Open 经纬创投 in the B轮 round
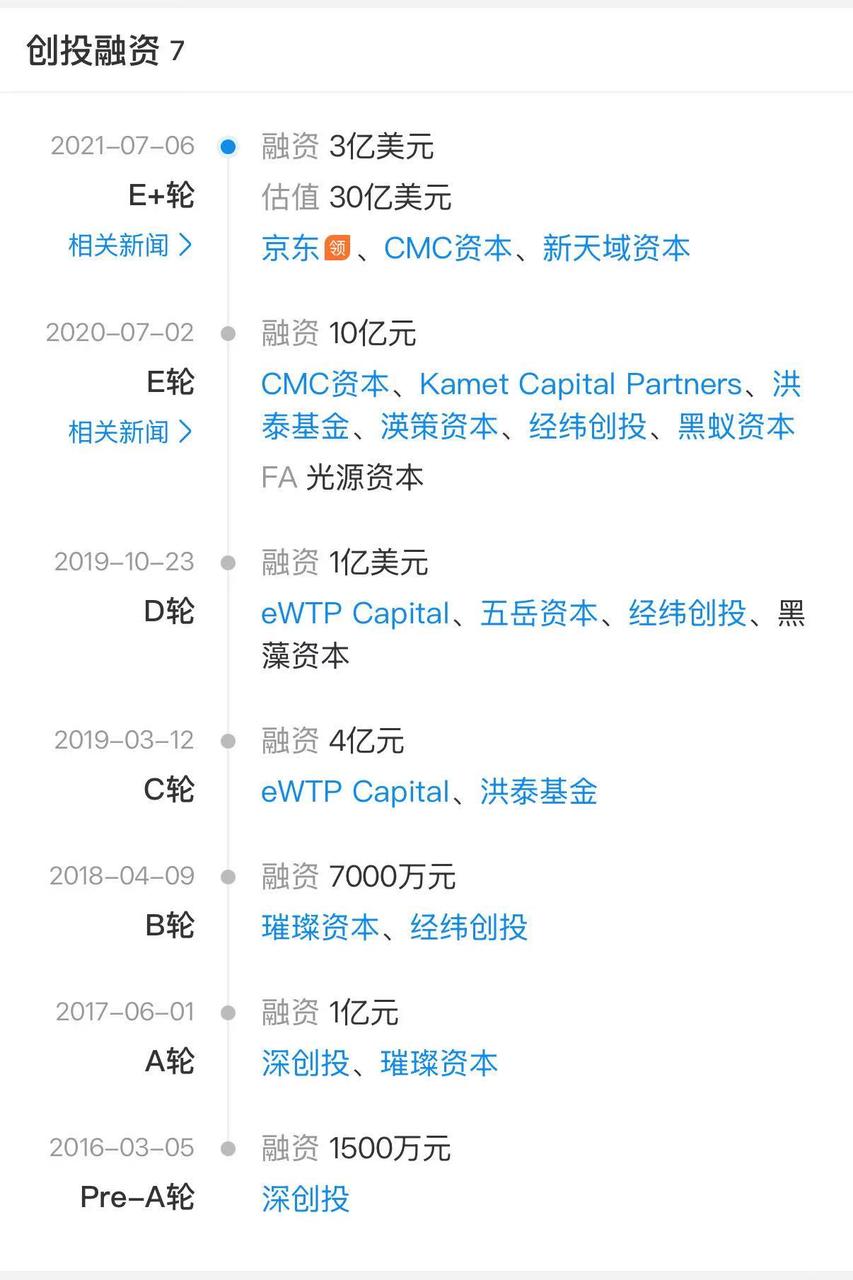The height and width of the screenshot is (1280, 853). (x=468, y=927)
